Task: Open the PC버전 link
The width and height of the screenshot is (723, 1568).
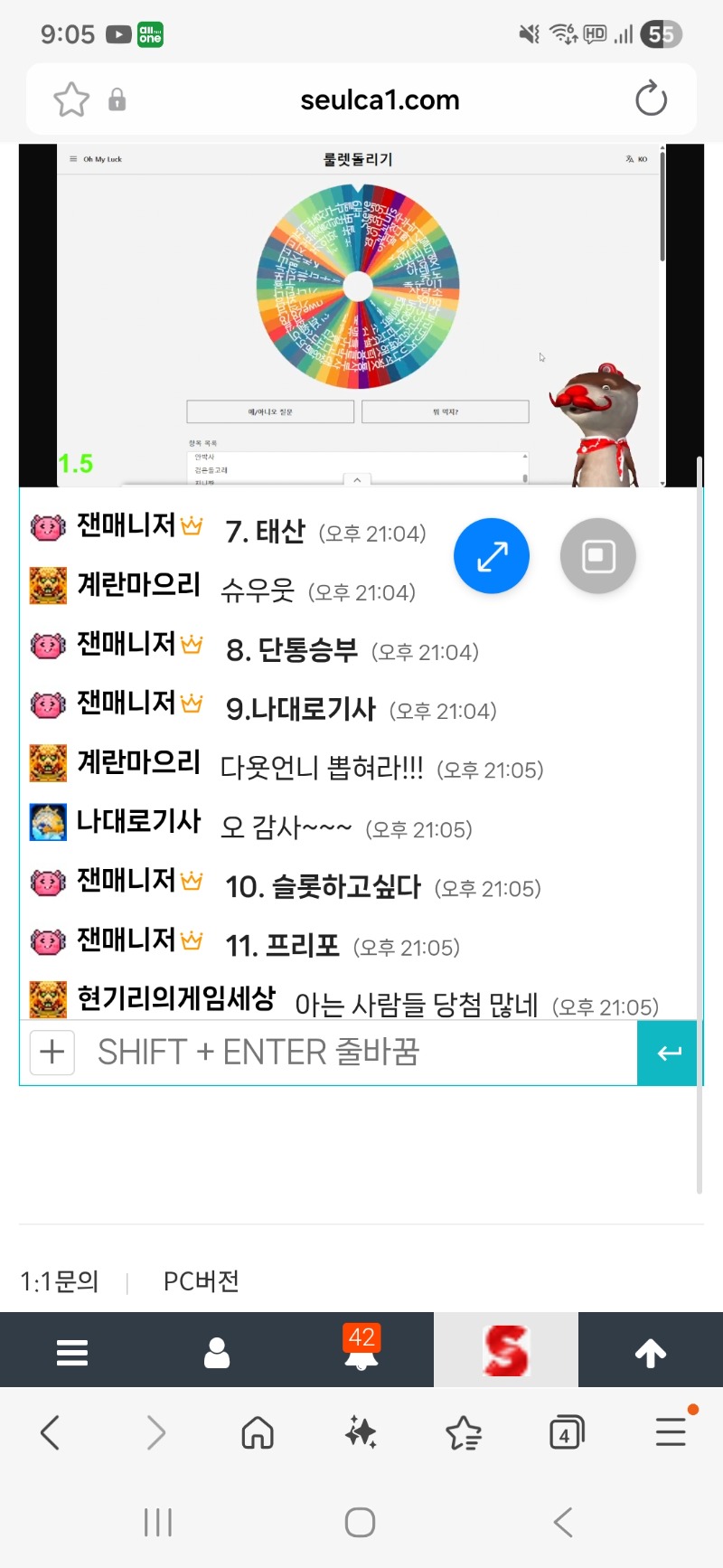Action: 201,1281
